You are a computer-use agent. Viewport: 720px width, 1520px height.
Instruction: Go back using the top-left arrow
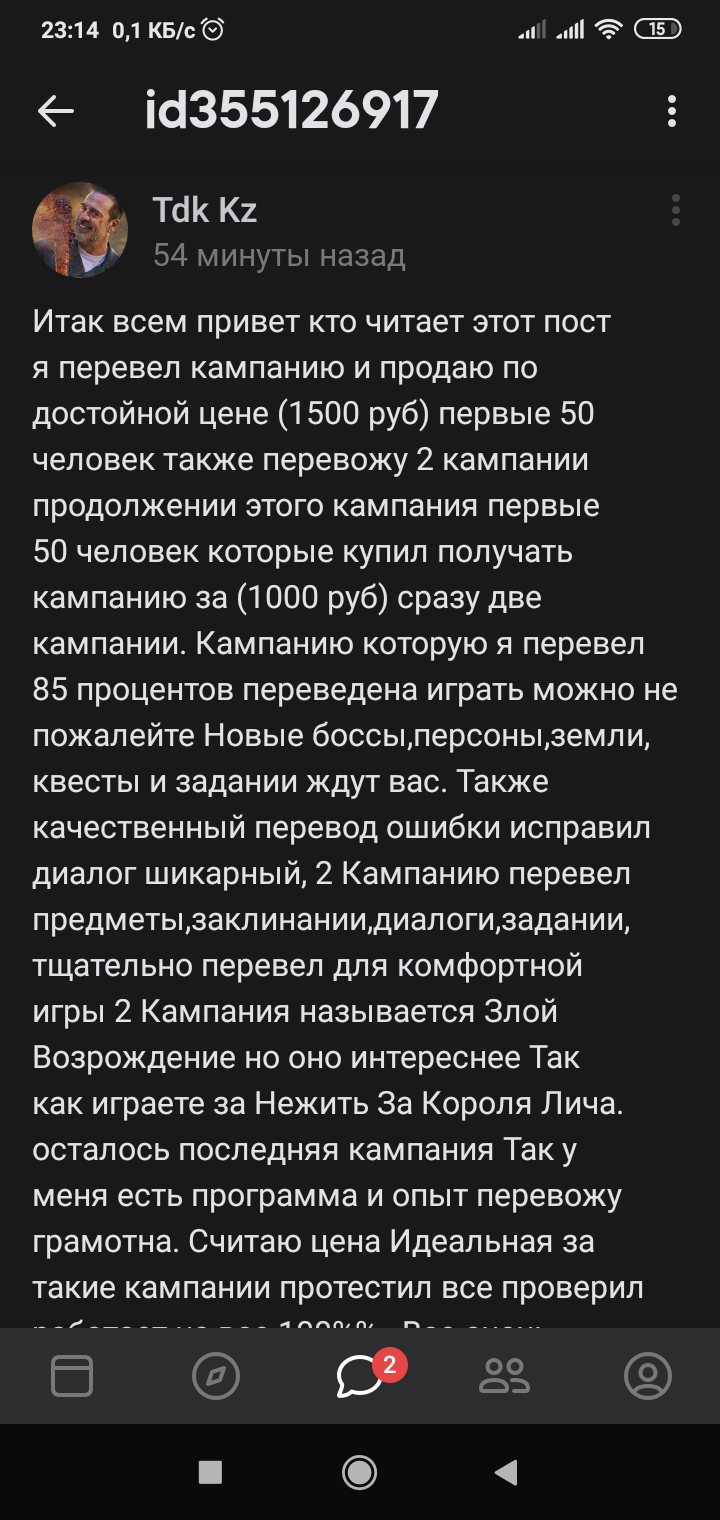pos(56,111)
